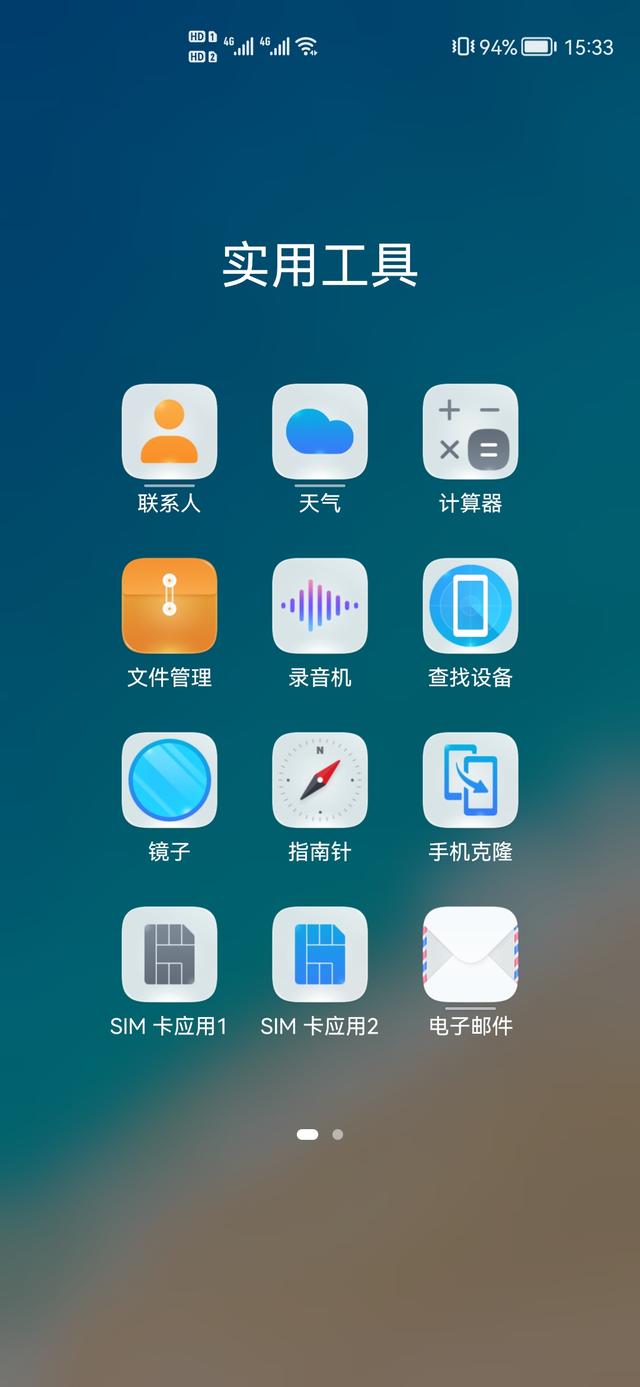
Task: Open SIM 卡应用2
Action: pyautogui.click(x=320, y=954)
